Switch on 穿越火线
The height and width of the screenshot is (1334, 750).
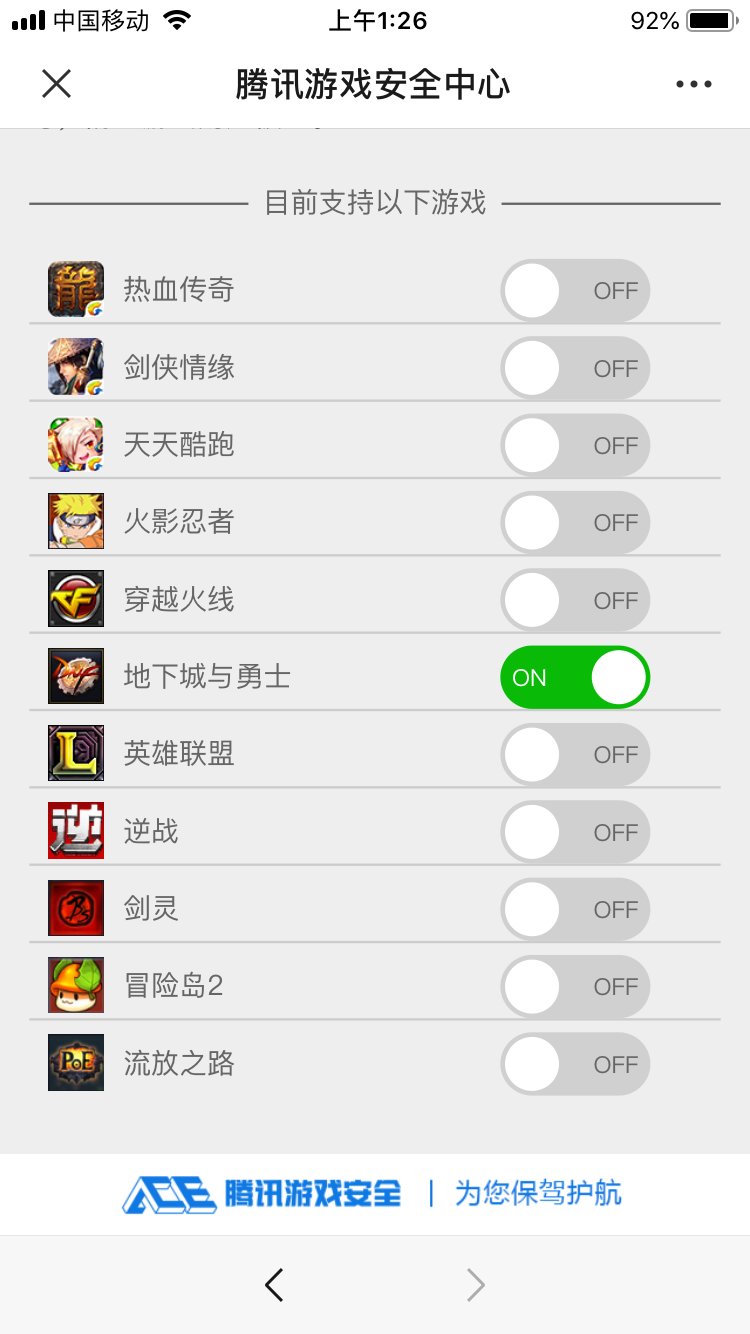coord(575,600)
